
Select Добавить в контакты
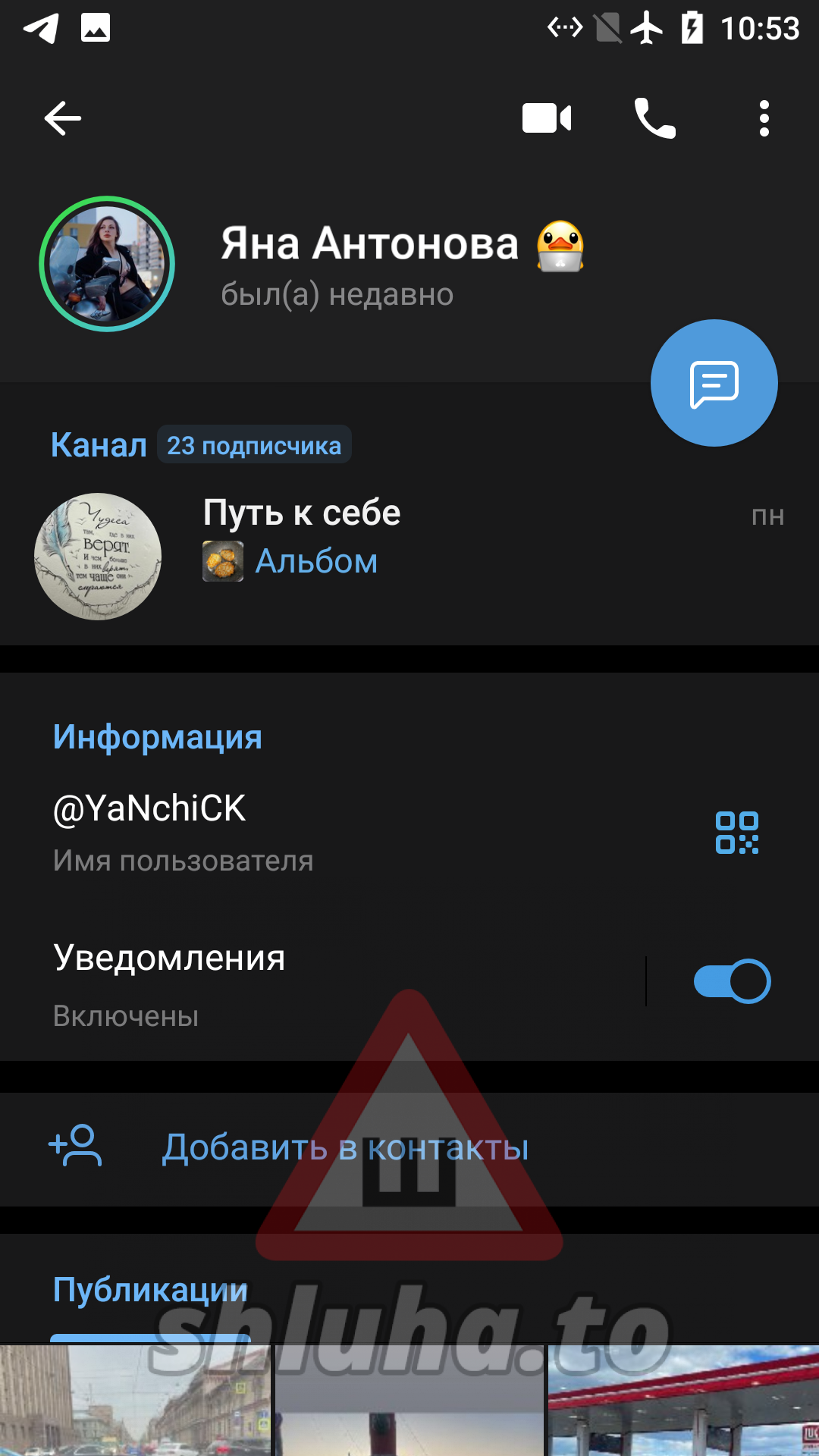[x=345, y=1148]
